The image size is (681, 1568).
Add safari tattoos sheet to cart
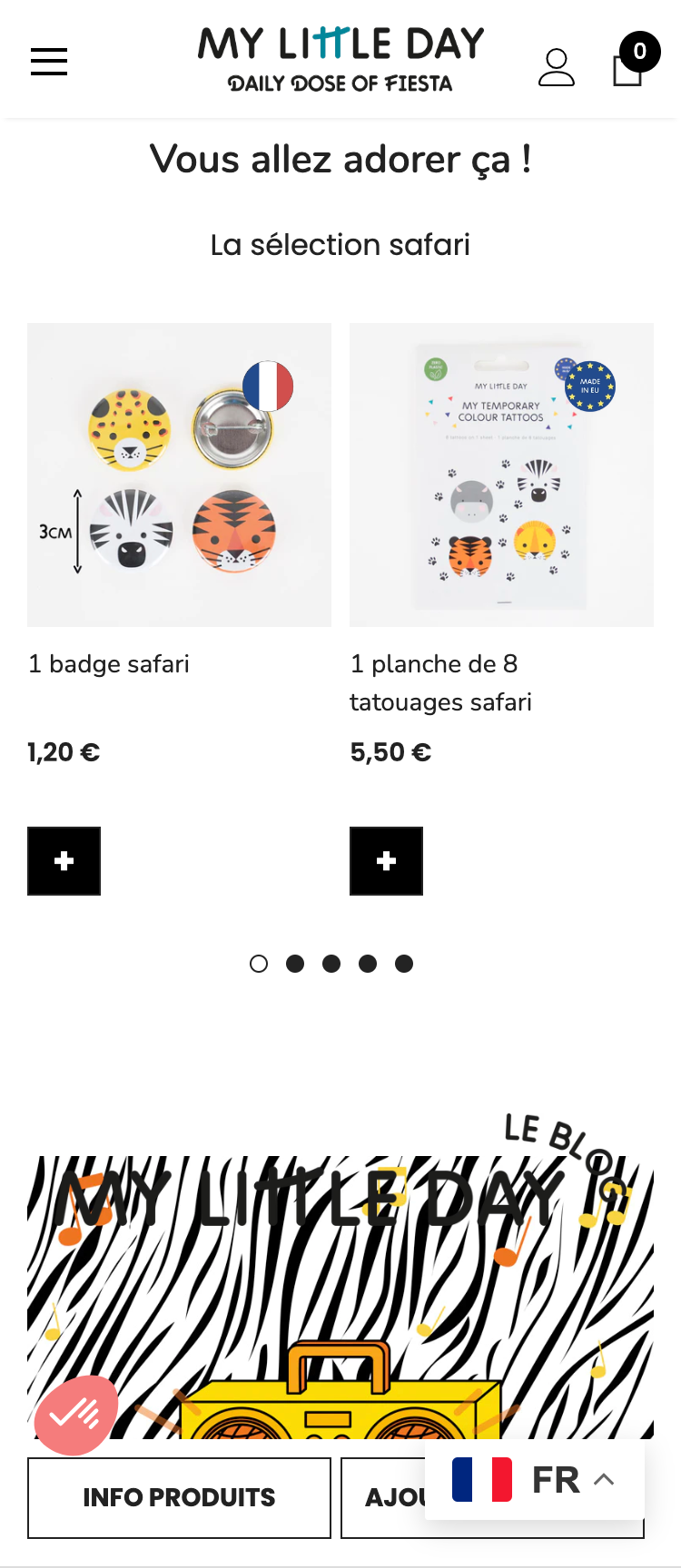click(x=386, y=861)
